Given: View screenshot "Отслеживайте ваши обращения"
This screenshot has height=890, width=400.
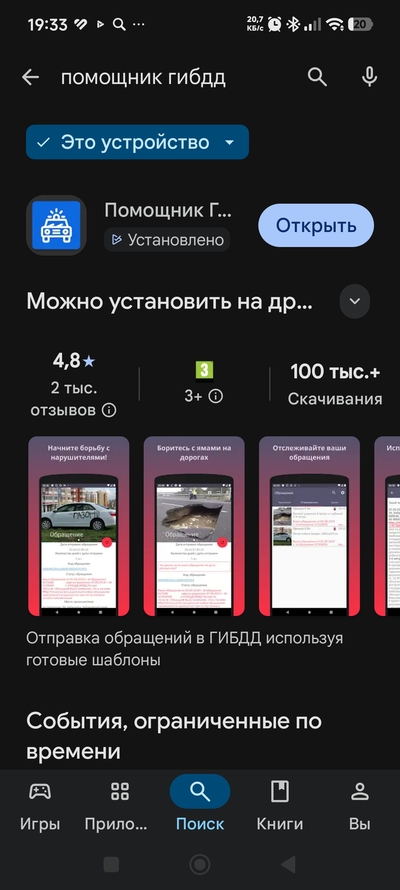Looking at the screenshot, I should [309, 526].
